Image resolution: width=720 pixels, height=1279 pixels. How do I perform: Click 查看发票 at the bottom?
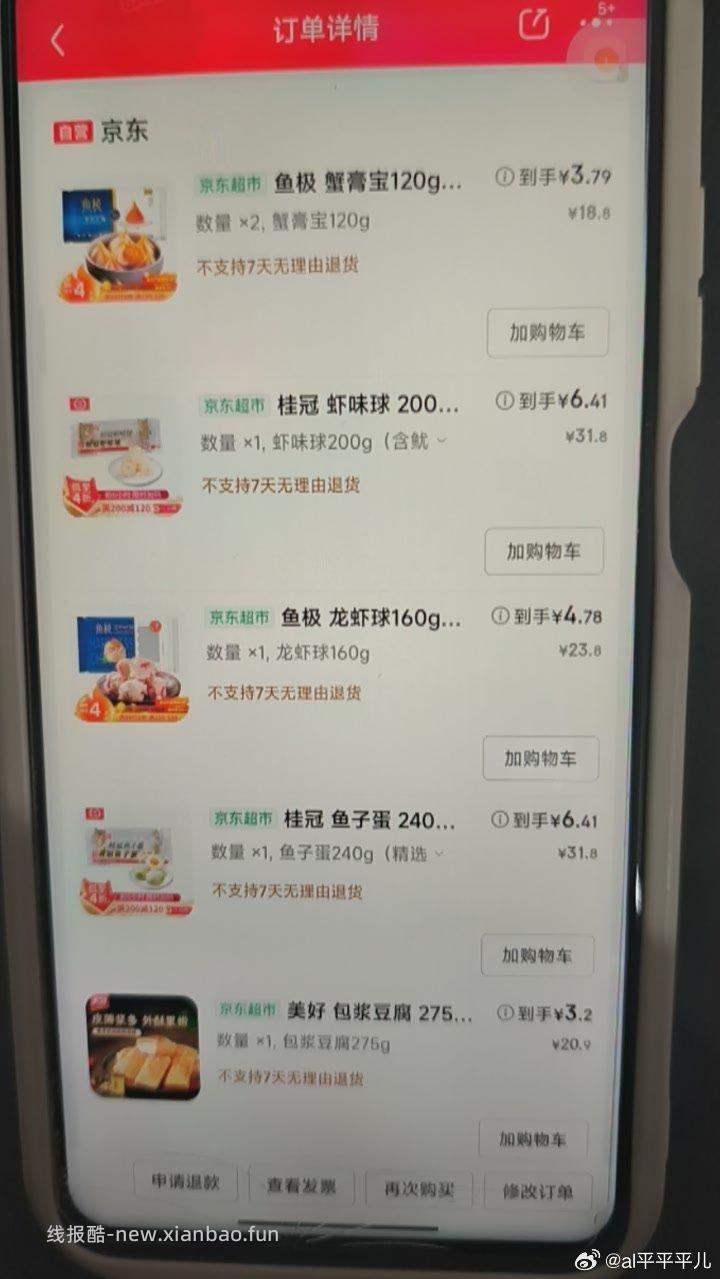coord(302,1185)
